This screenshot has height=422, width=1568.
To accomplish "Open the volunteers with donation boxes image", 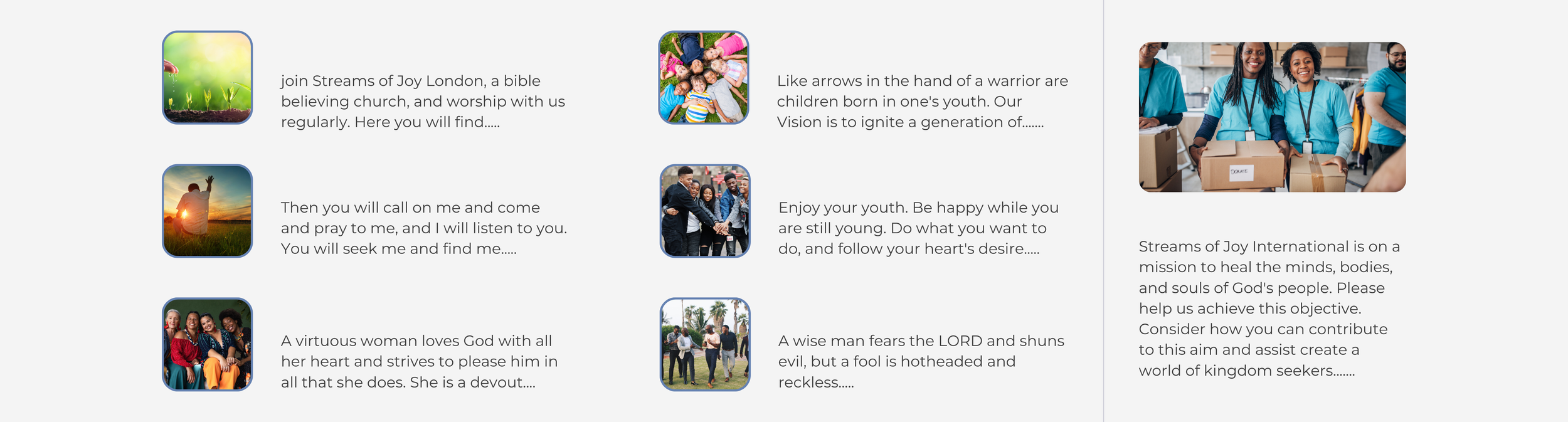I will (x=1271, y=117).
